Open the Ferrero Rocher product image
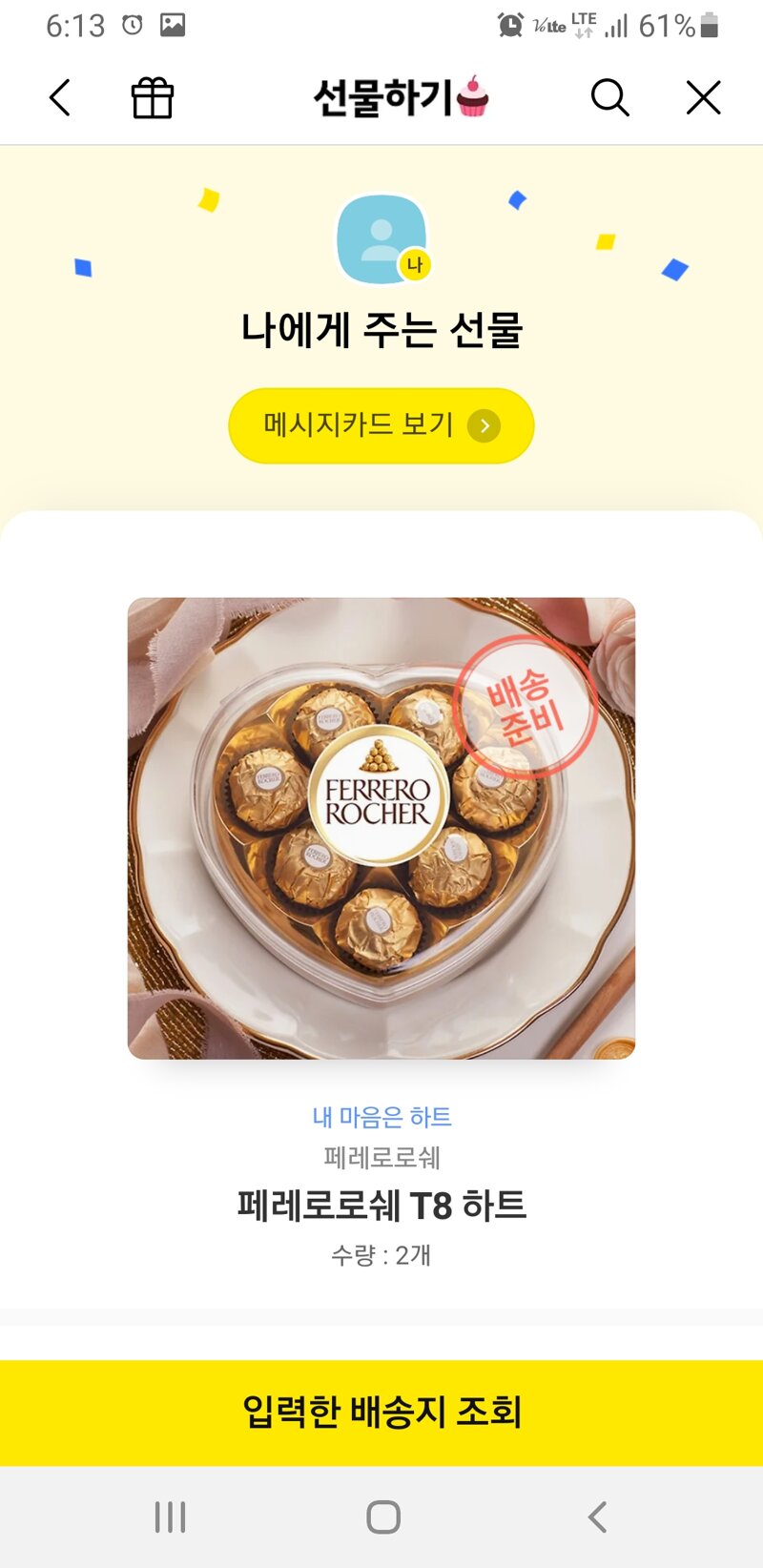763x1568 pixels. [x=381, y=828]
